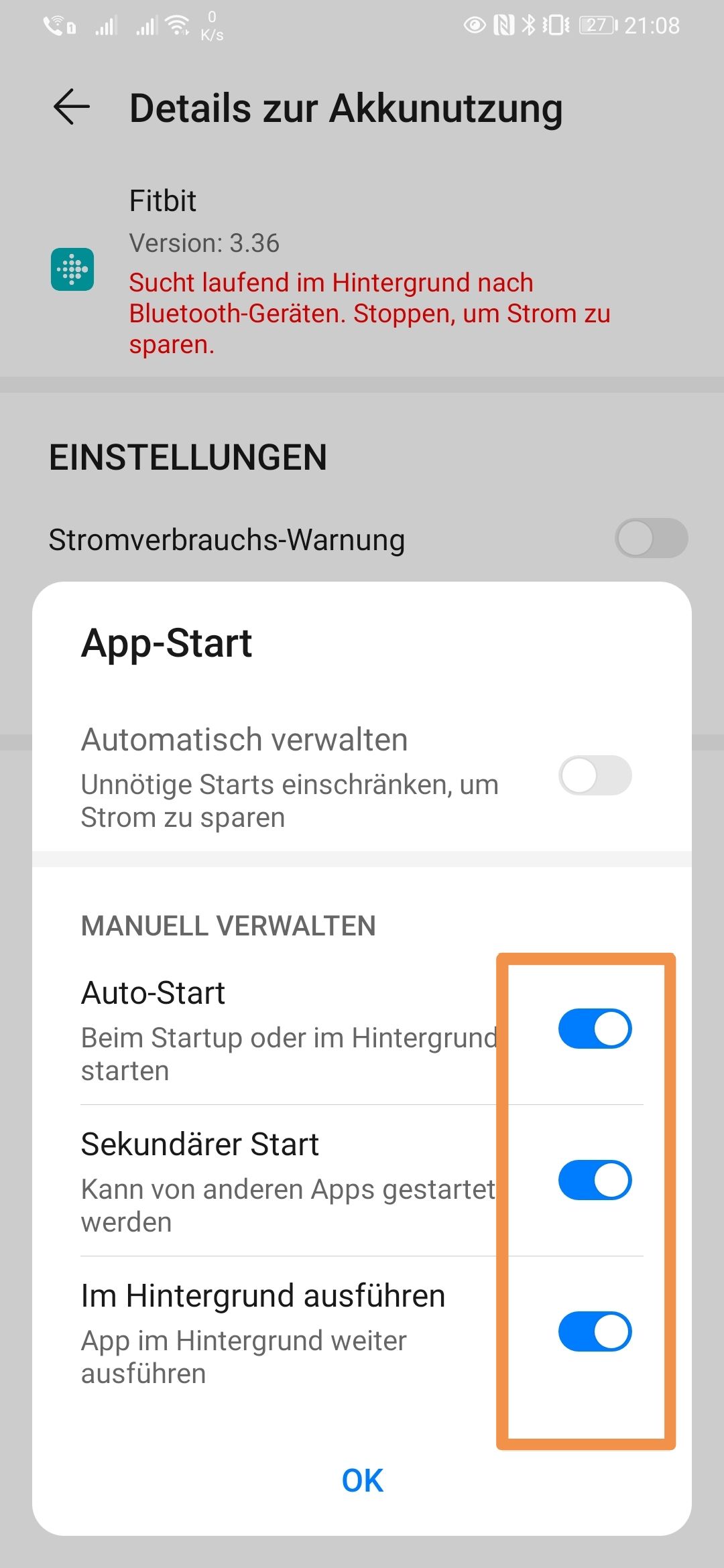Toggle the Stromverbrauchs-Warnung switch
The image size is (724, 1568).
651,539
